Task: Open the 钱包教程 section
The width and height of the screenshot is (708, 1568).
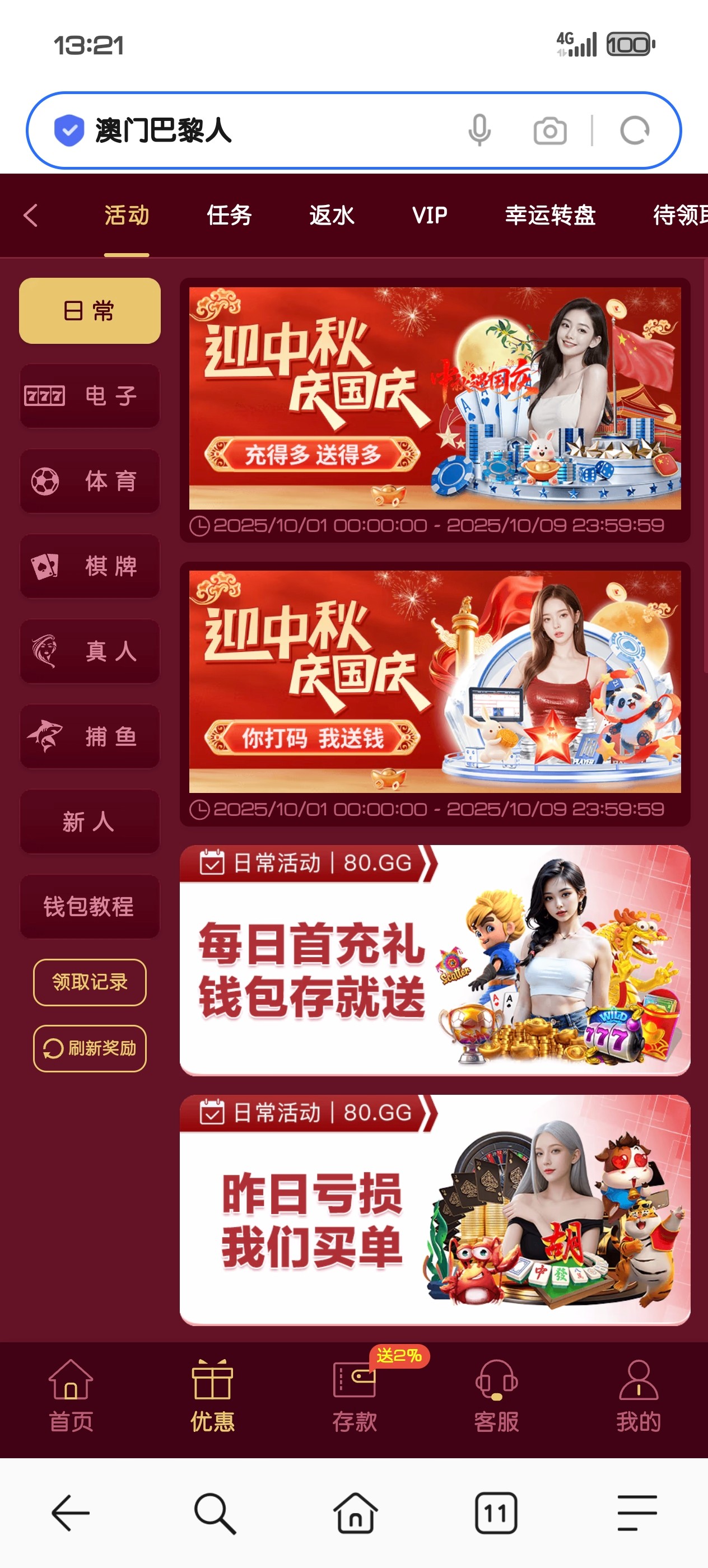Action: 90,906
